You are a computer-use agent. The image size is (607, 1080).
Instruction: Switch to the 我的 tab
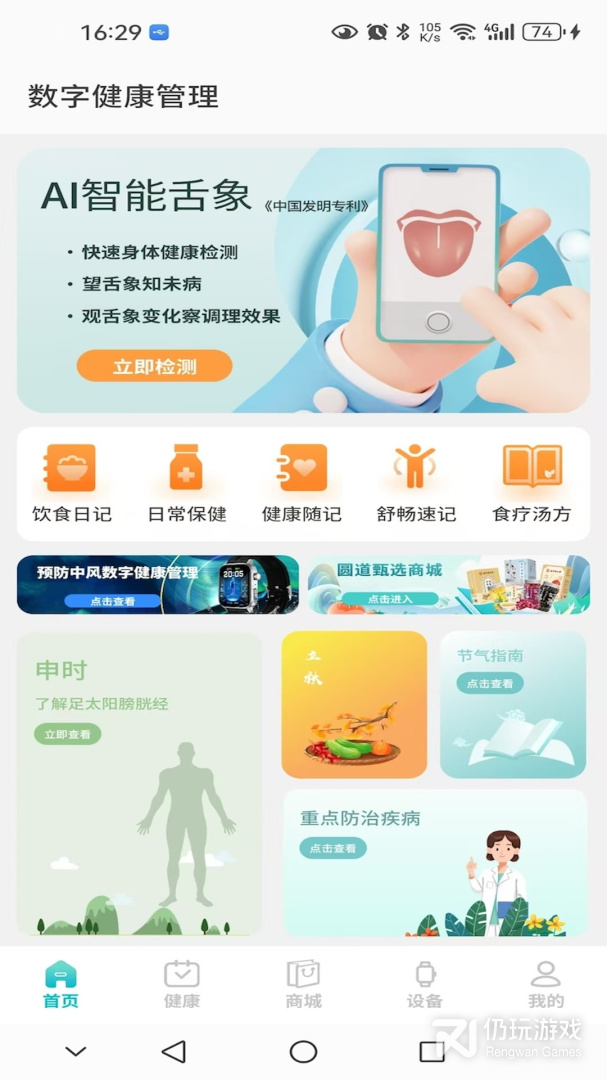coord(545,985)
